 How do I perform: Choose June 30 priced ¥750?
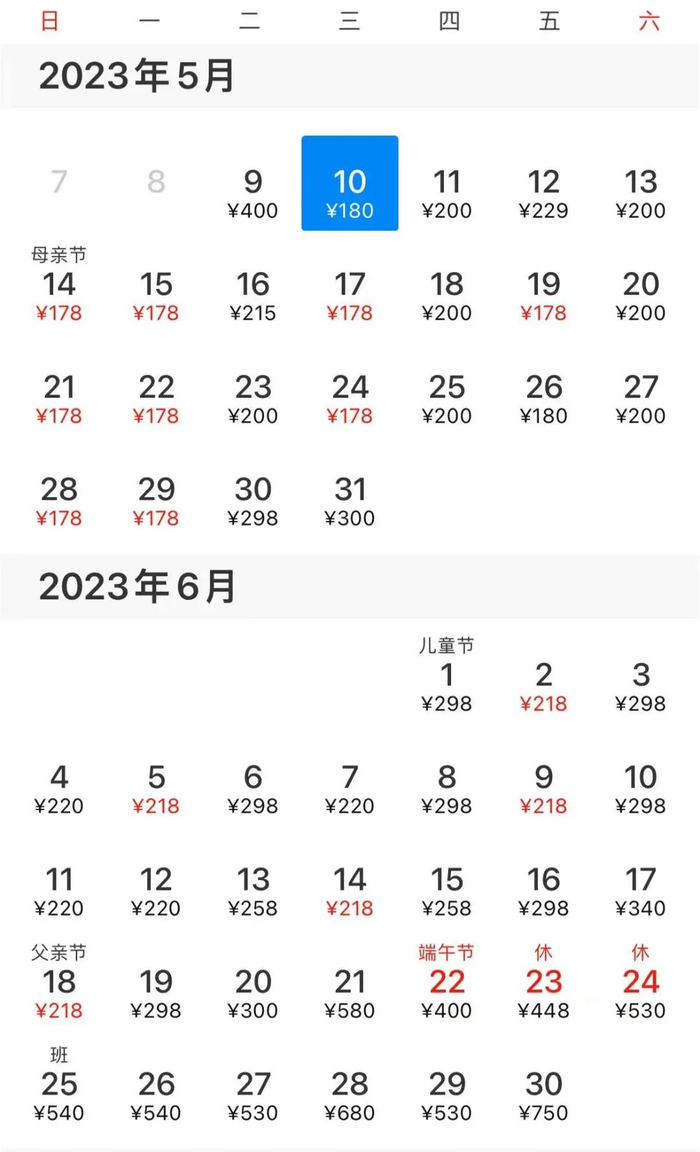[544, 1097]
